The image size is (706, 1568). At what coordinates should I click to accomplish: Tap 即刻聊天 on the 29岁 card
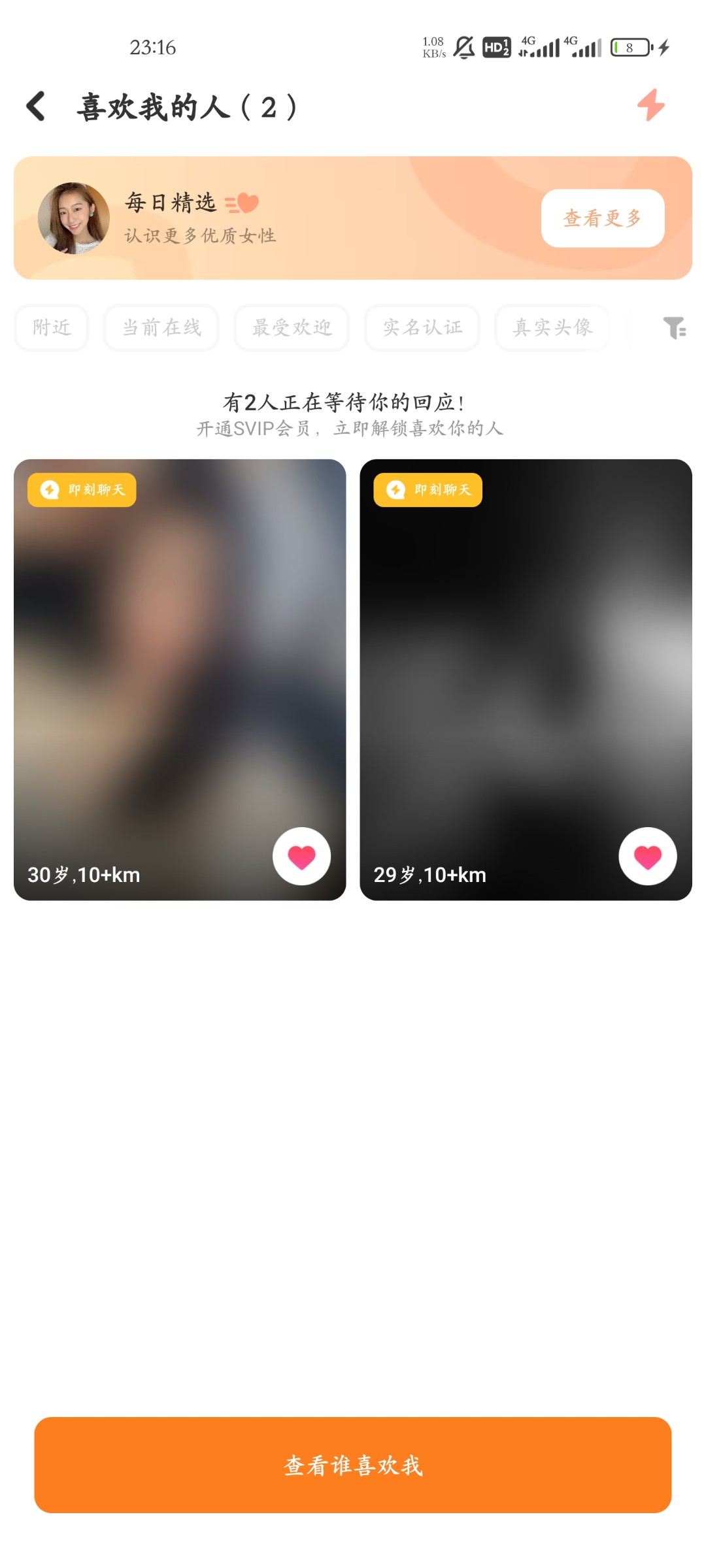(x=428, y=490)
